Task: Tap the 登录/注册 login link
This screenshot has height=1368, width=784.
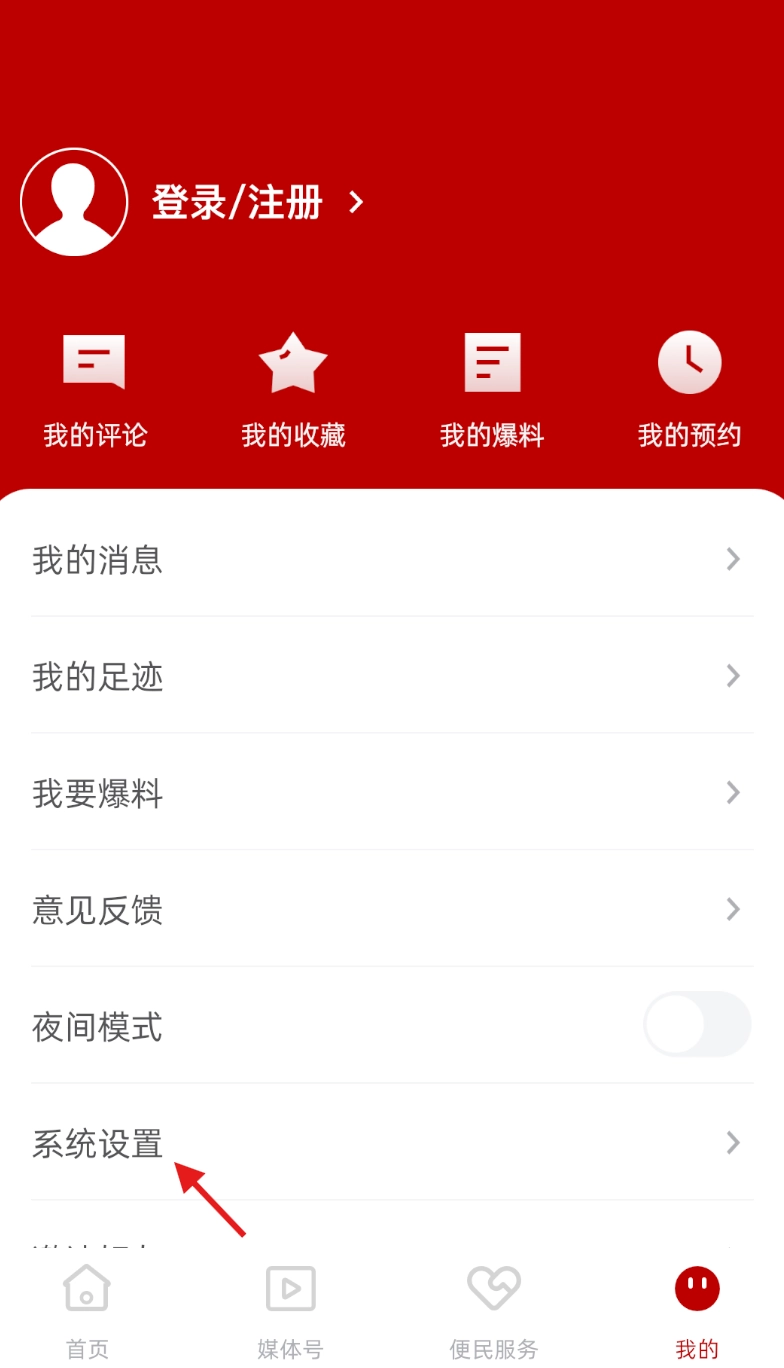Action: (x=256, y=203)
